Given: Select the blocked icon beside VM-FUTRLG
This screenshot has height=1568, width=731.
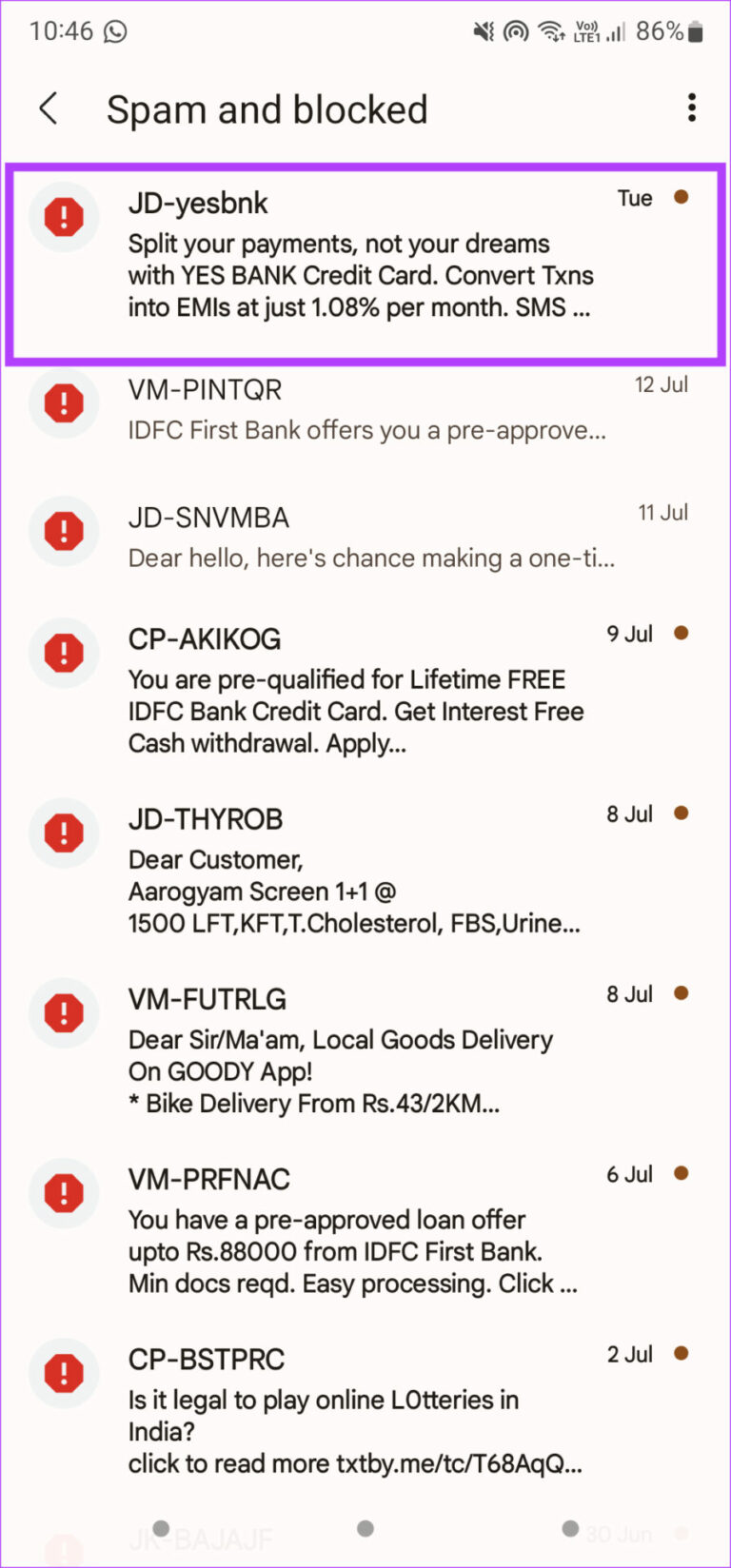Looking at the screenshot, I should coord(63,1012).
